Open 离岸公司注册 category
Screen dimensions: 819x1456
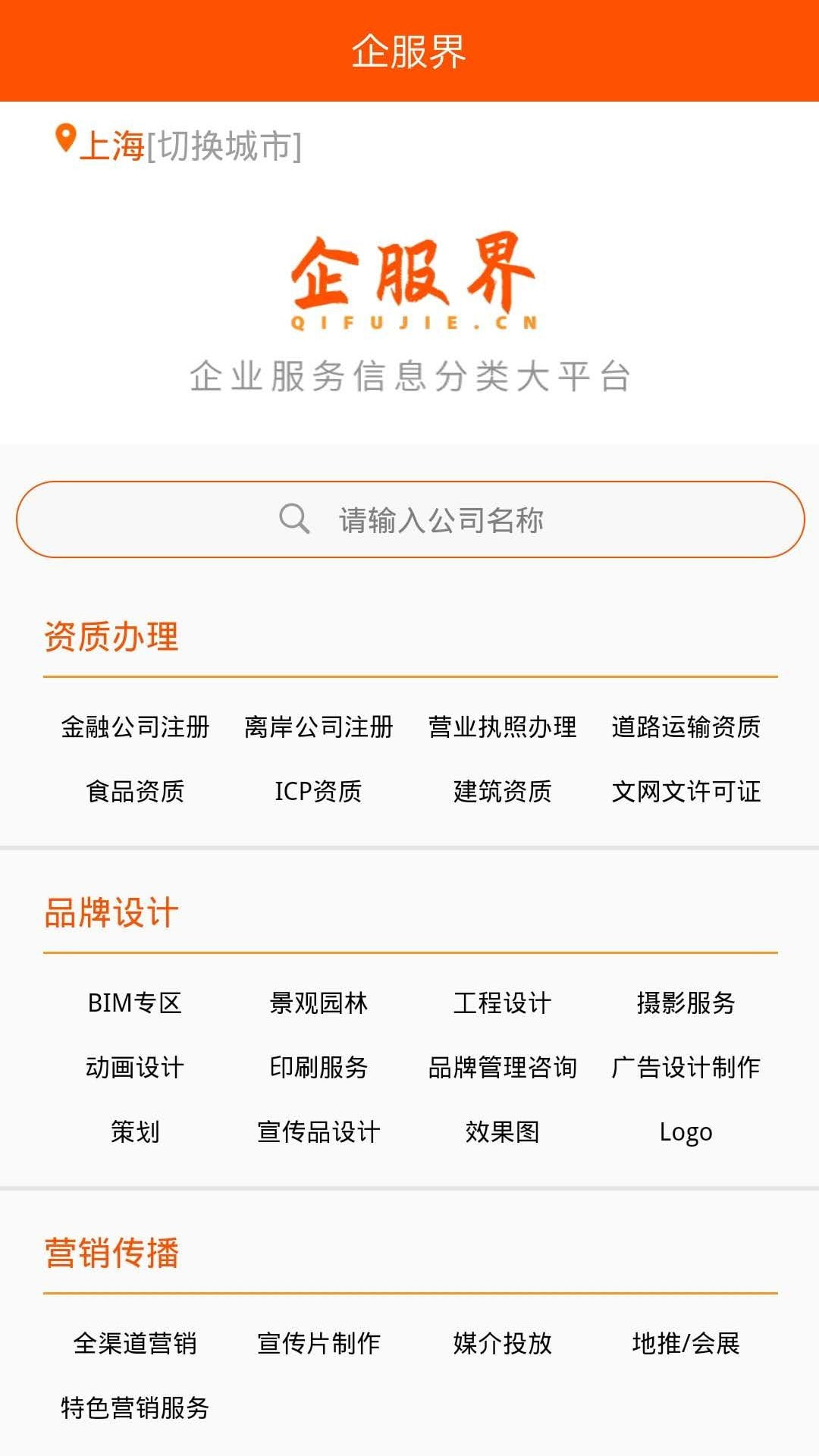(x=318, y=726)
